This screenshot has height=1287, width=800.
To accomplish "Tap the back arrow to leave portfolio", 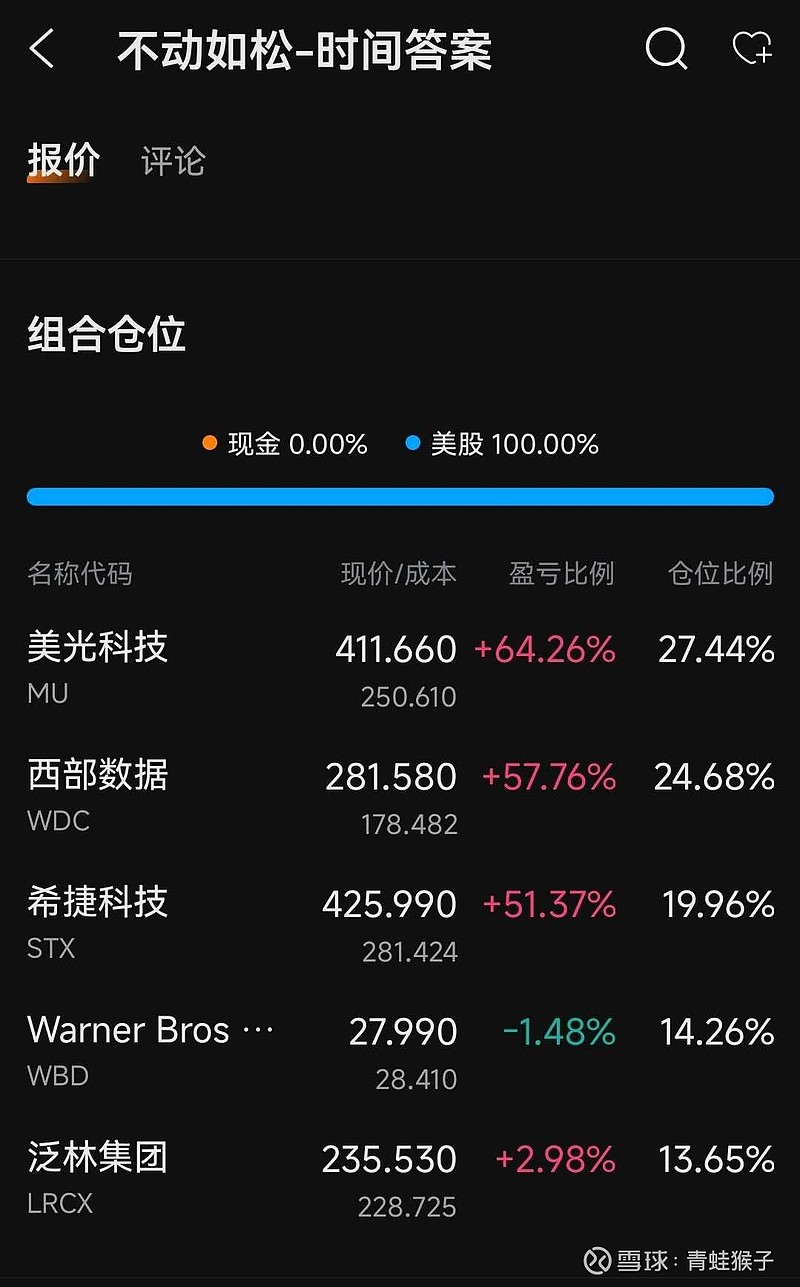I will [x=41, y=48].
